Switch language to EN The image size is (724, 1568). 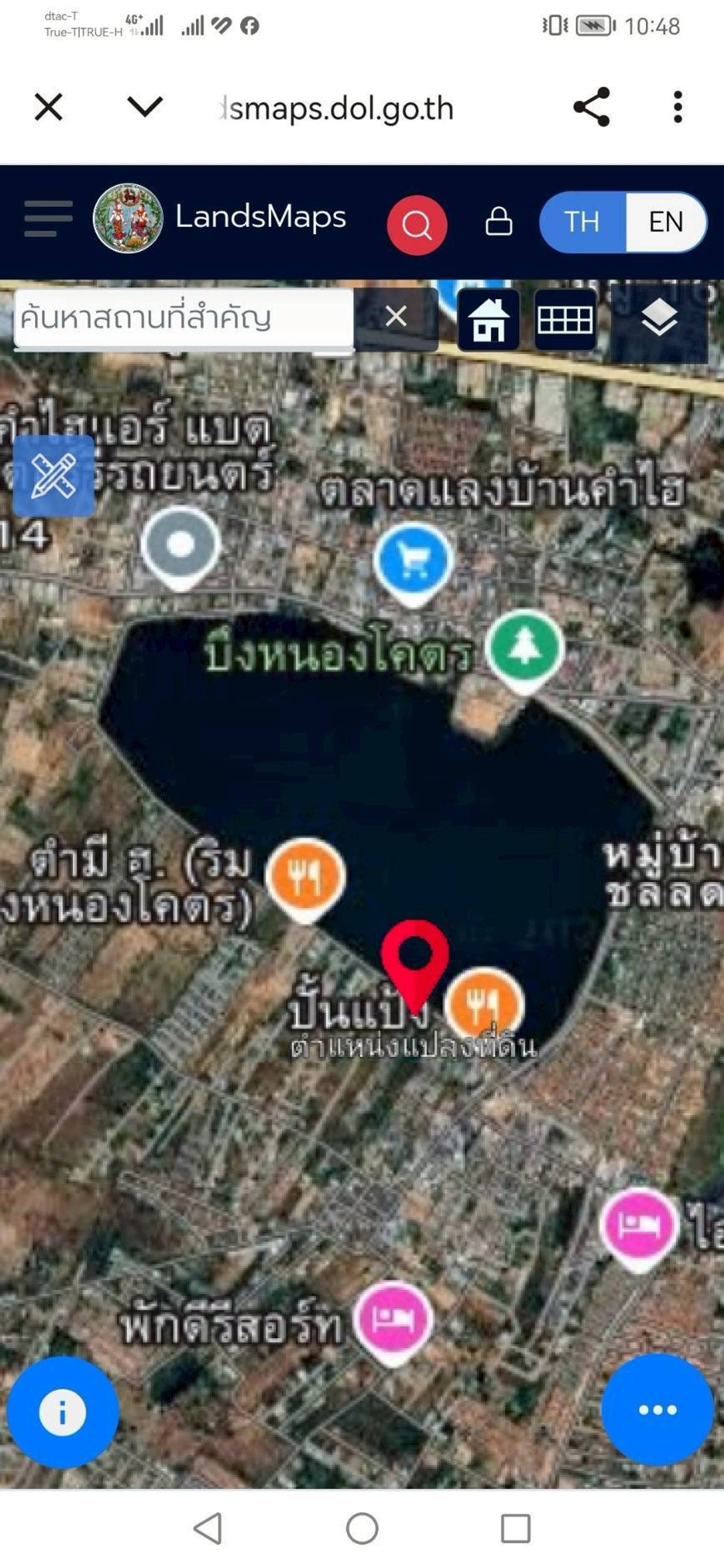coord(666,222)
